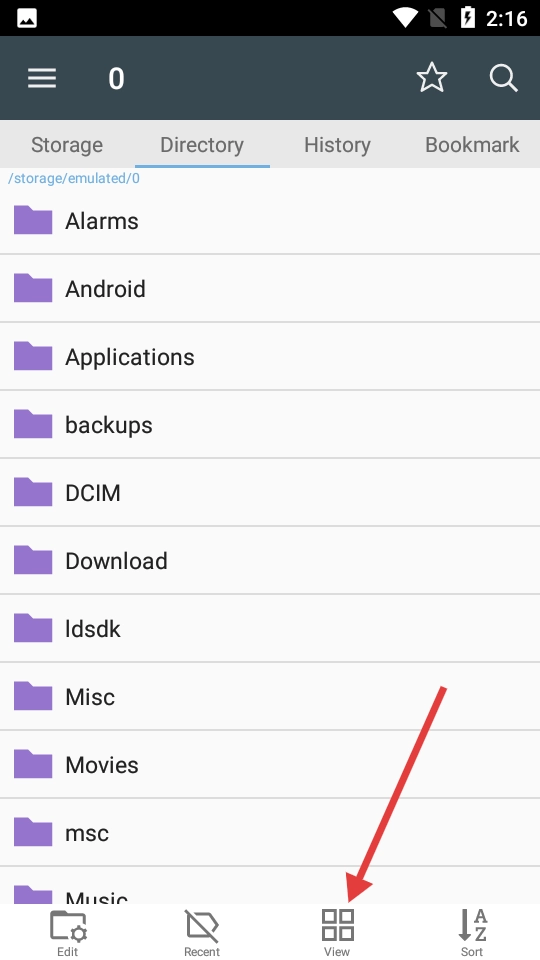Open the Download folder
The width and height of the screenshot is (540, 960).
coord(270,560)
